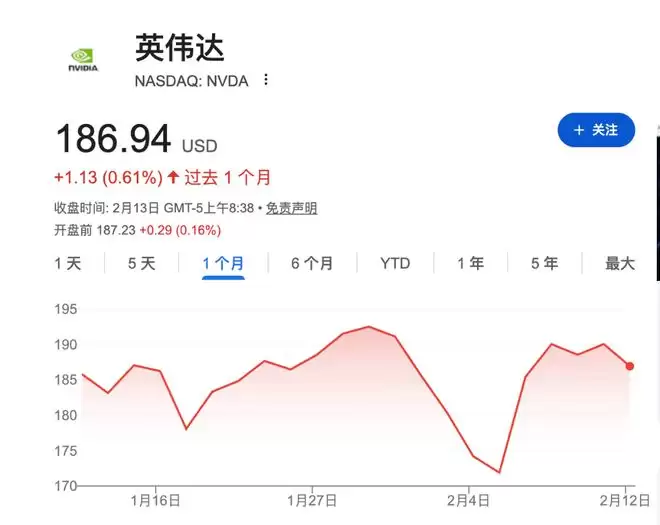View the 1 年 chart range
The width and height of the screenshot is (660, 525).
[470, 263]
